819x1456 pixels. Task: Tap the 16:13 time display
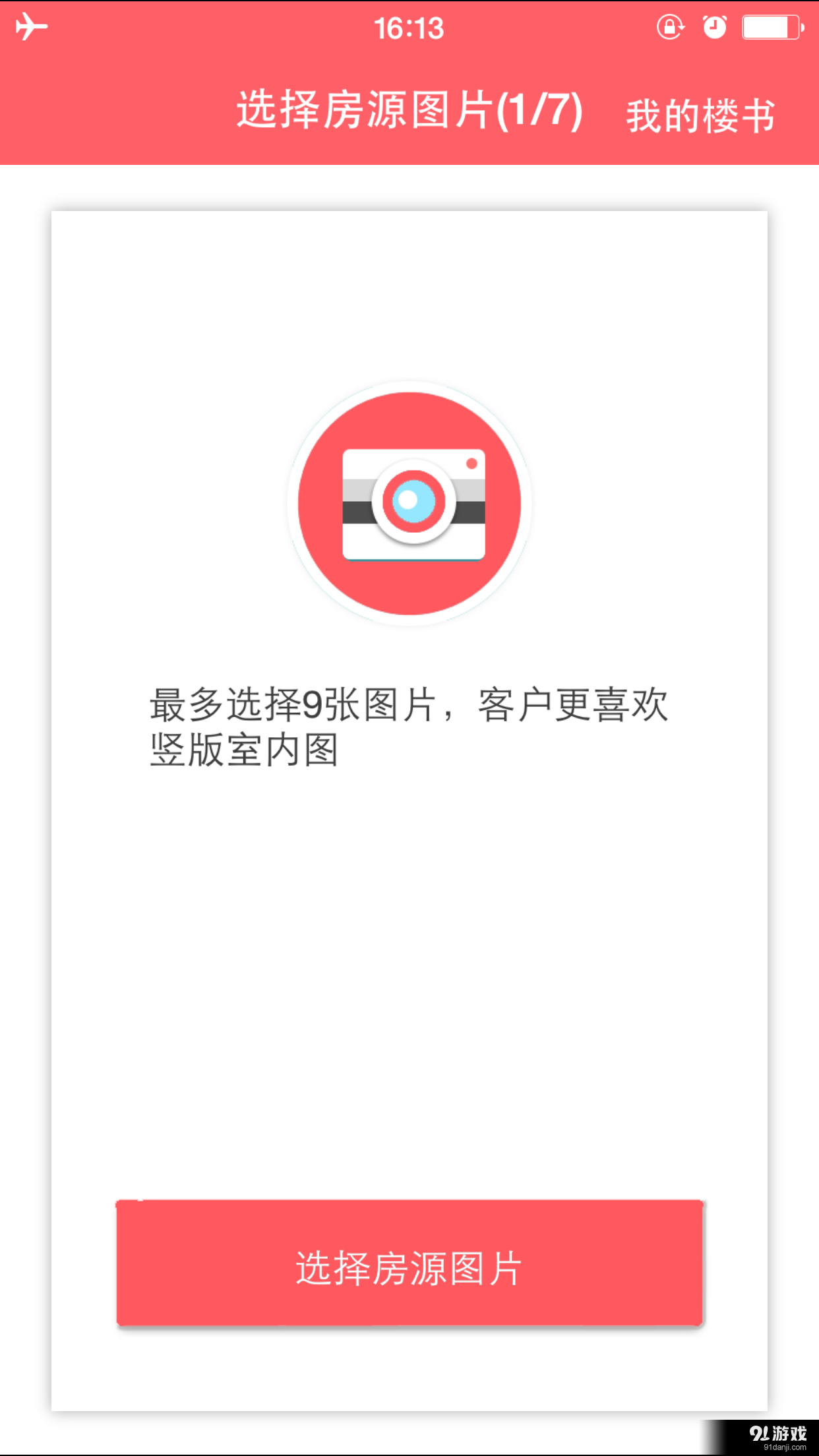409,29
